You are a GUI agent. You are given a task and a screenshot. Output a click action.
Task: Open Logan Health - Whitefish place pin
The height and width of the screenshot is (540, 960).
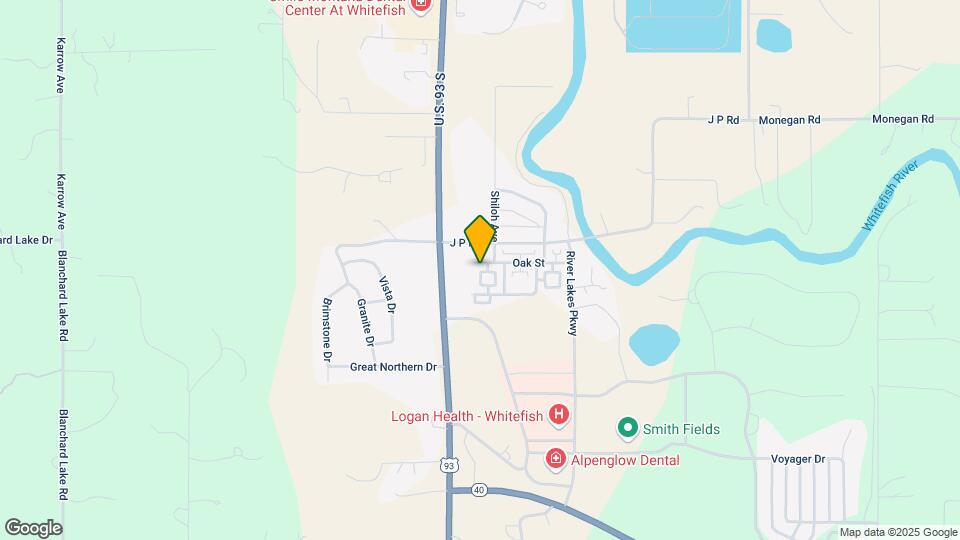(x=559, y=414)
